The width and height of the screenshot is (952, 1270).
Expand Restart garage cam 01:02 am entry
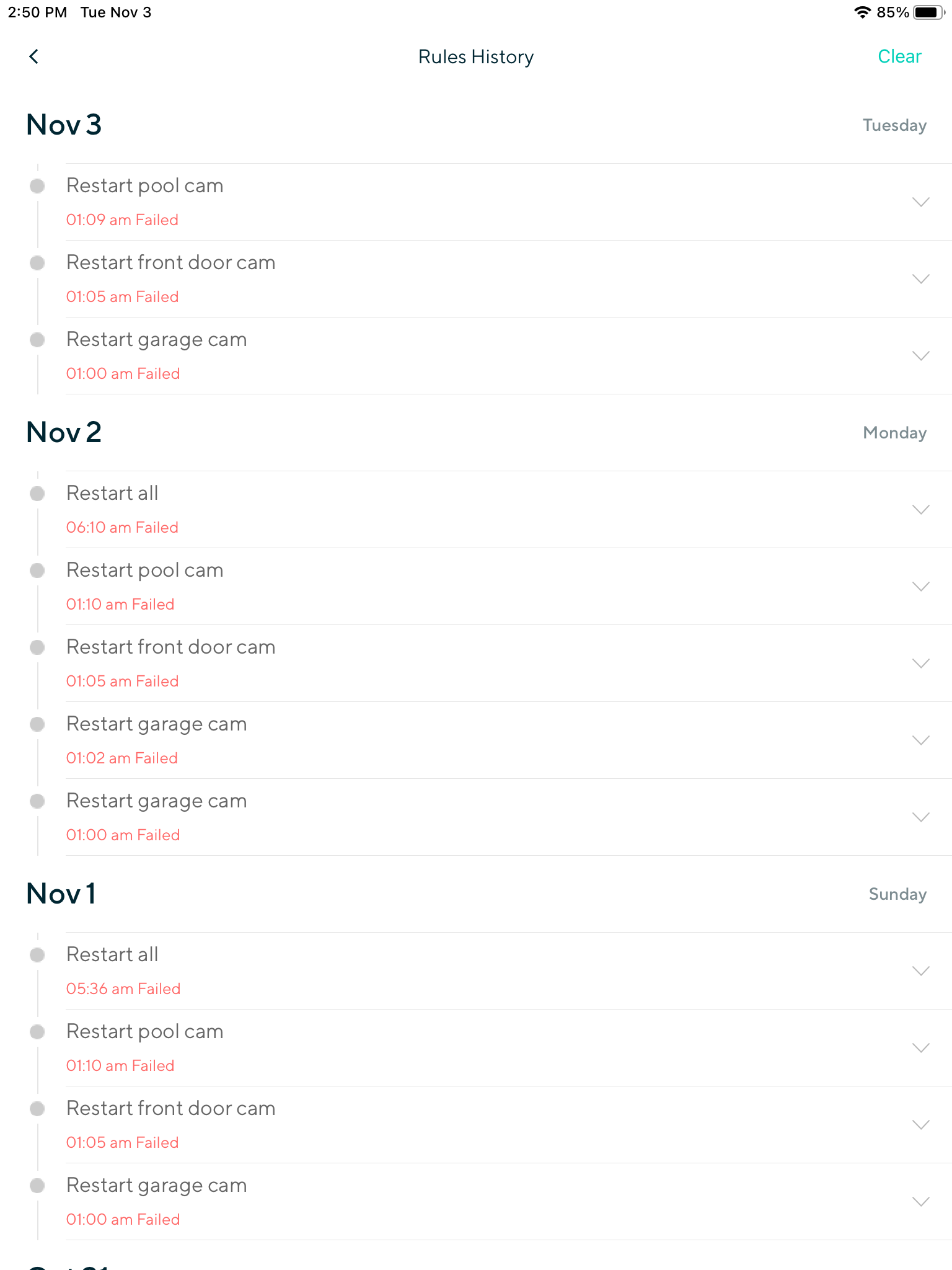point(920,740)
